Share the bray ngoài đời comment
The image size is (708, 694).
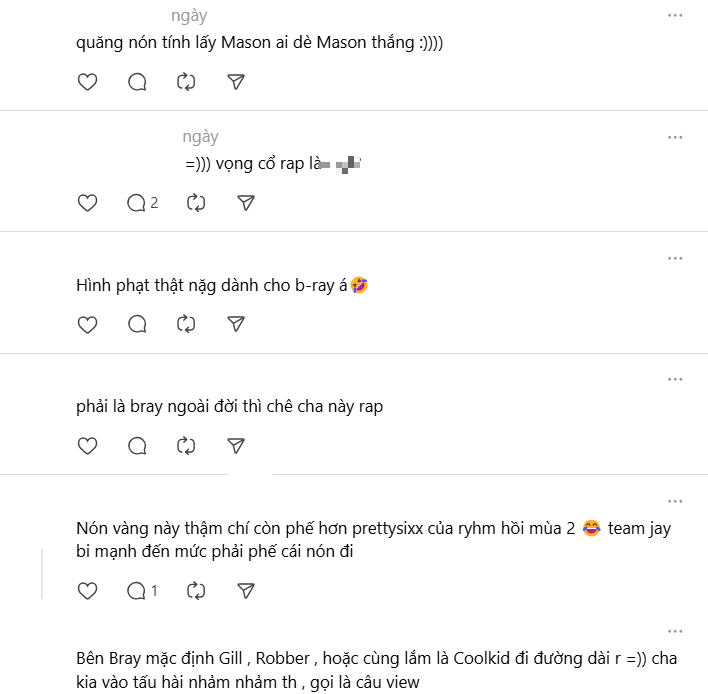click(x=236, y=445)
